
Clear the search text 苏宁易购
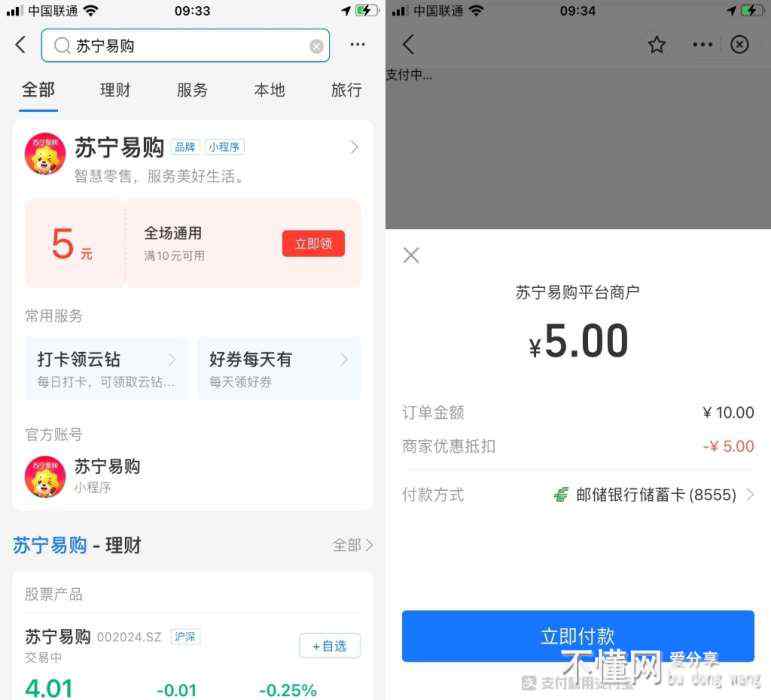(x=316, y=46)
